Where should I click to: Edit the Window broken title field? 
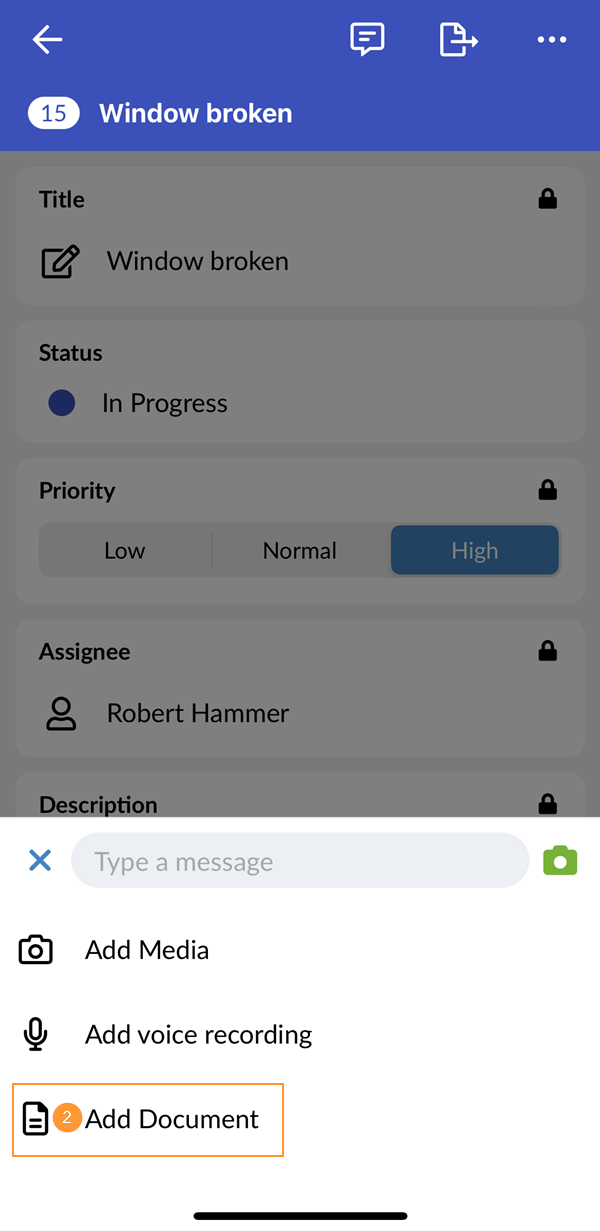click(197, 262)
